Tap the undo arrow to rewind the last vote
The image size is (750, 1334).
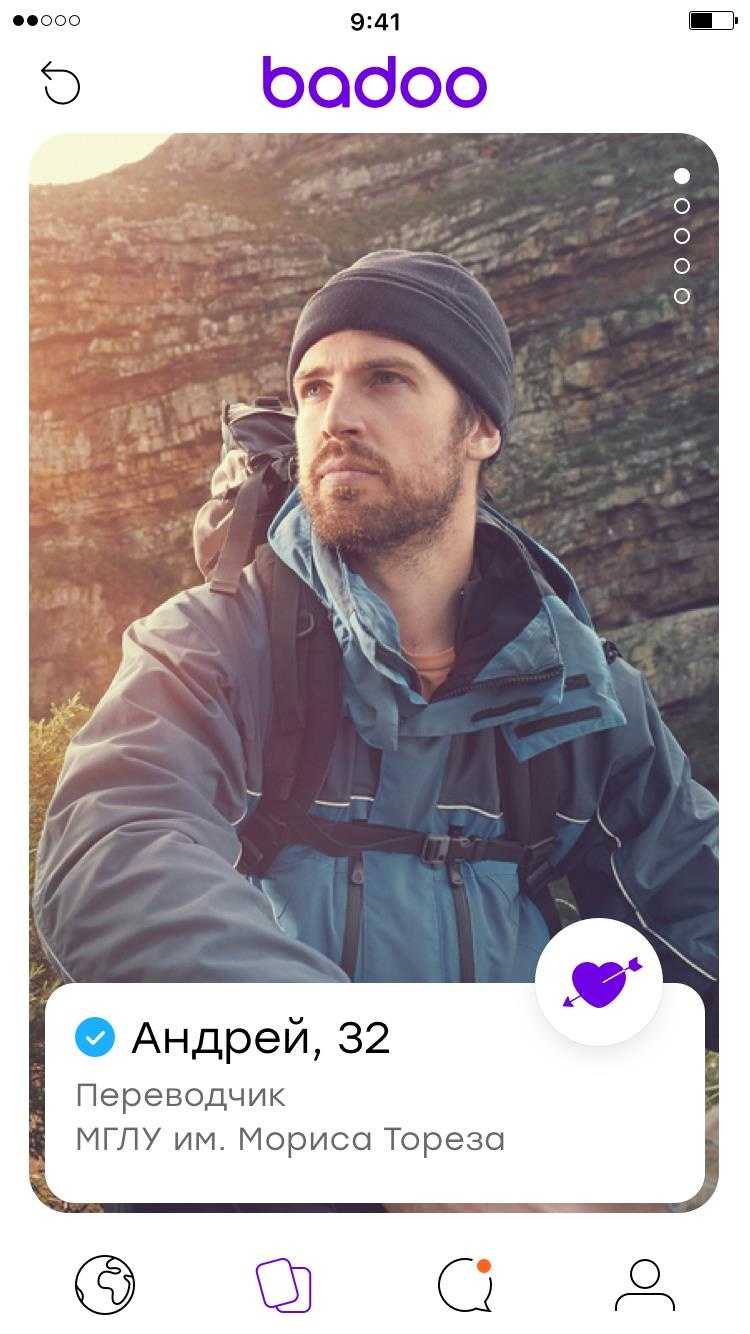tap(60, 83)
